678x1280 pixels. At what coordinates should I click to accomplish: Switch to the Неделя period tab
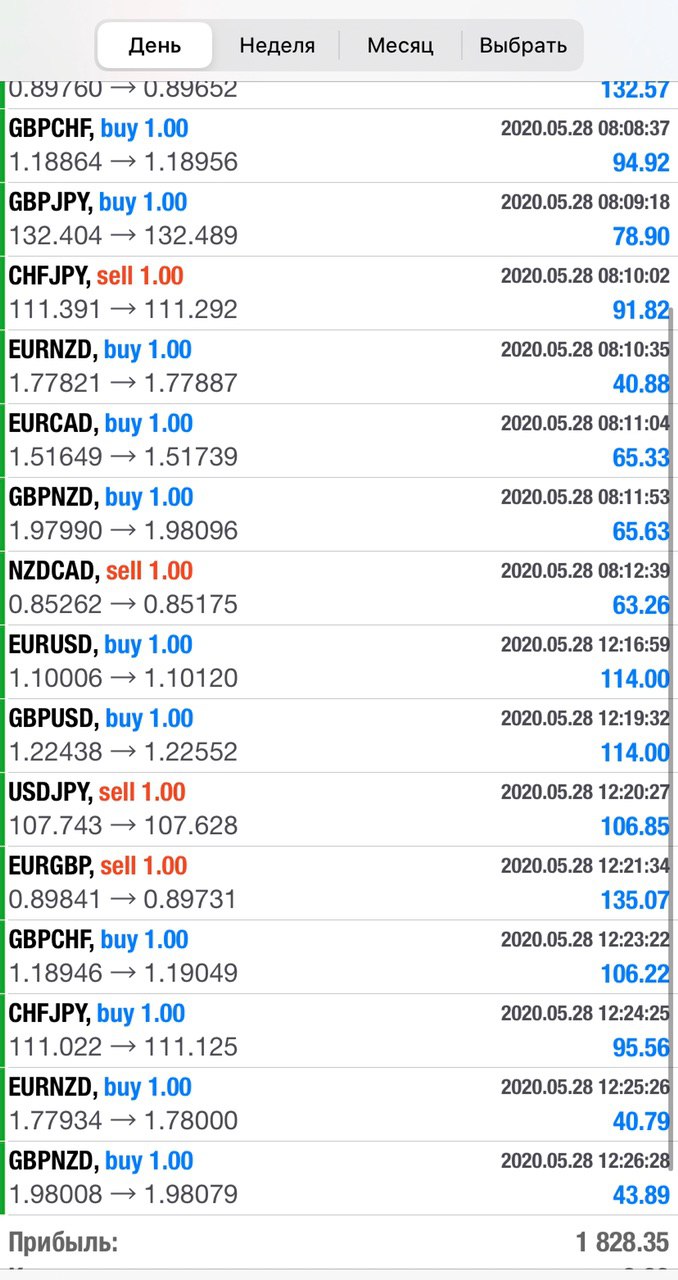[277, 45]
